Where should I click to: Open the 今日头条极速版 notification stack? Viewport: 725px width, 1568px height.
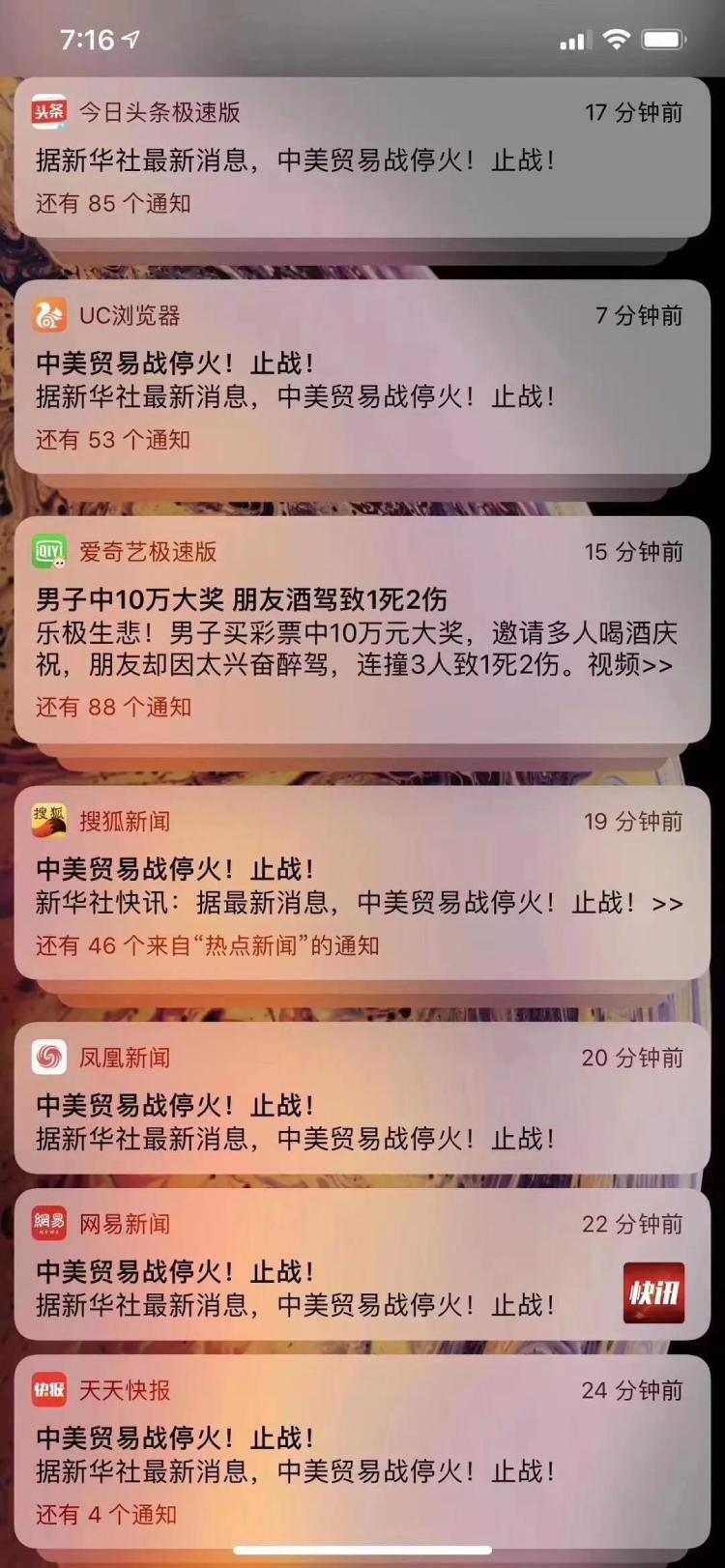pyautogui.click(x=362, y=158)
